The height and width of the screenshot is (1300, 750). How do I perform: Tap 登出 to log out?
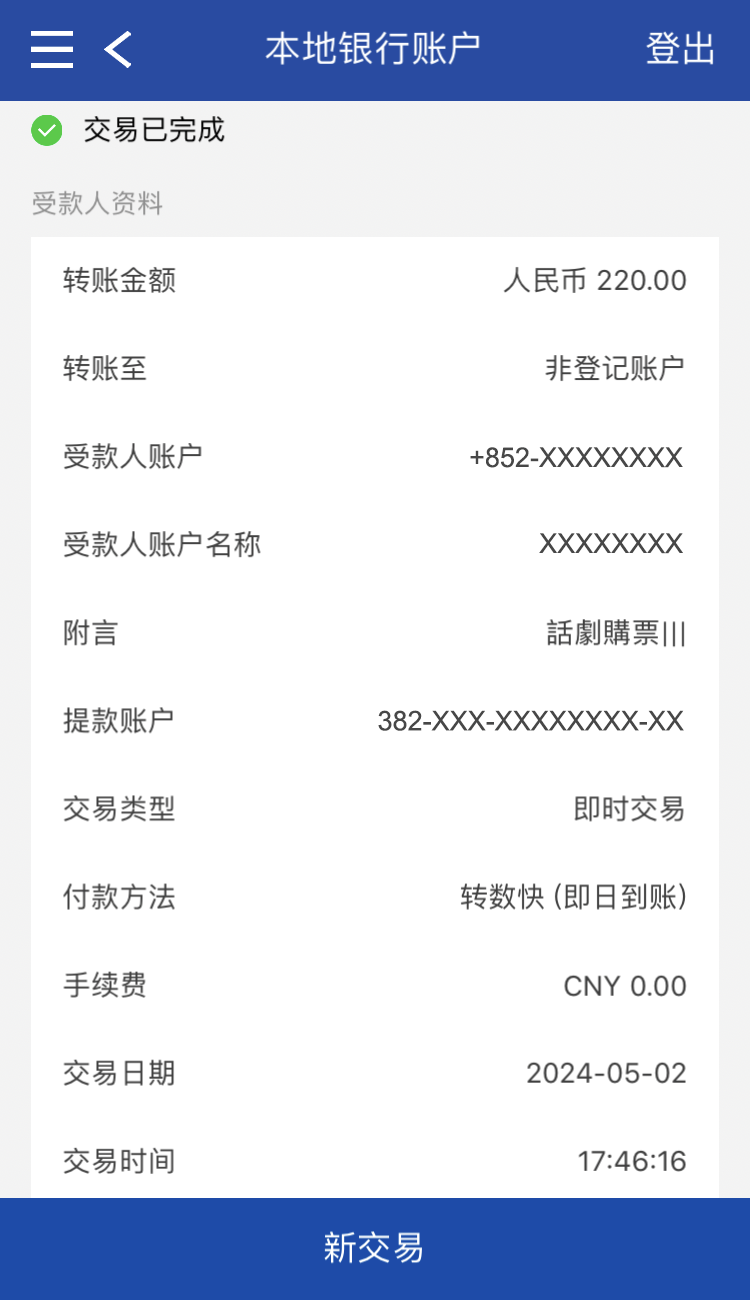click(x=680, y=49)
